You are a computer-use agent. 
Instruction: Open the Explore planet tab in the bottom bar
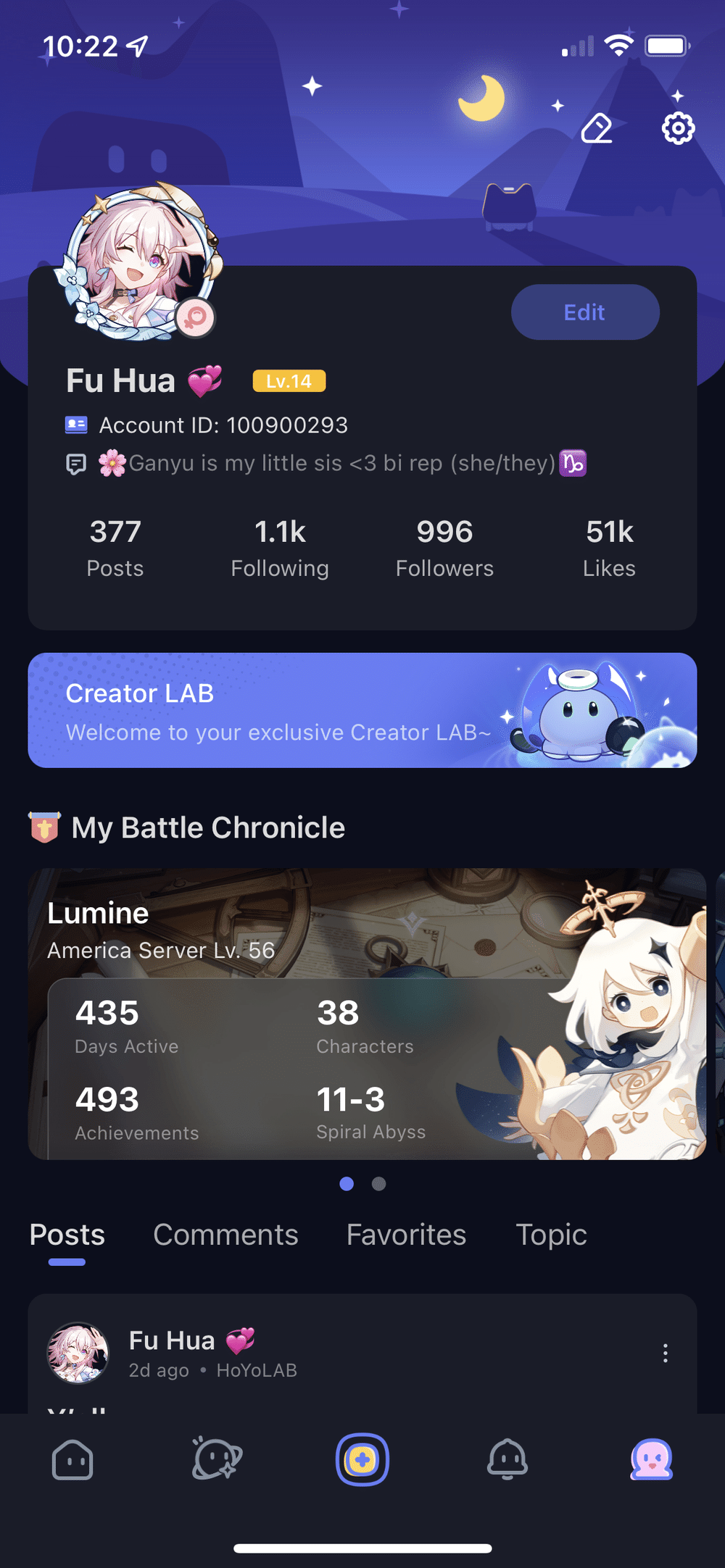[x=217, y=1459]
